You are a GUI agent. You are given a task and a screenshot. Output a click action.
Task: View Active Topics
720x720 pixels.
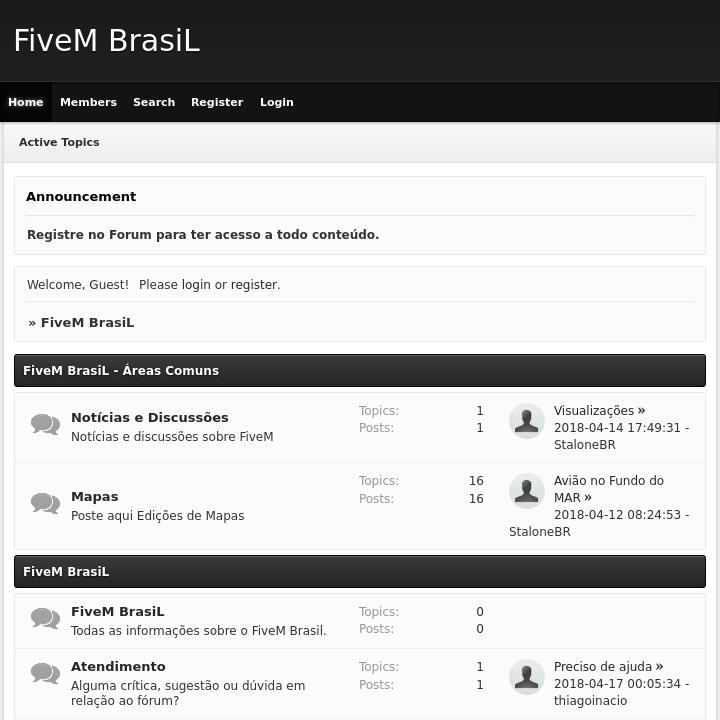(59, 142)
